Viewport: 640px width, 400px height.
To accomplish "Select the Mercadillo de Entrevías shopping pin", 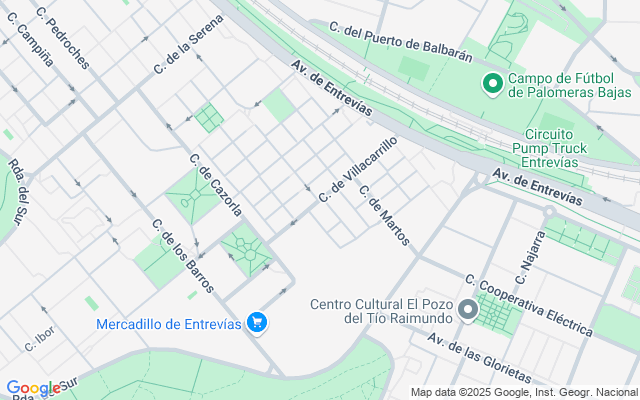I will click(257, 324).
